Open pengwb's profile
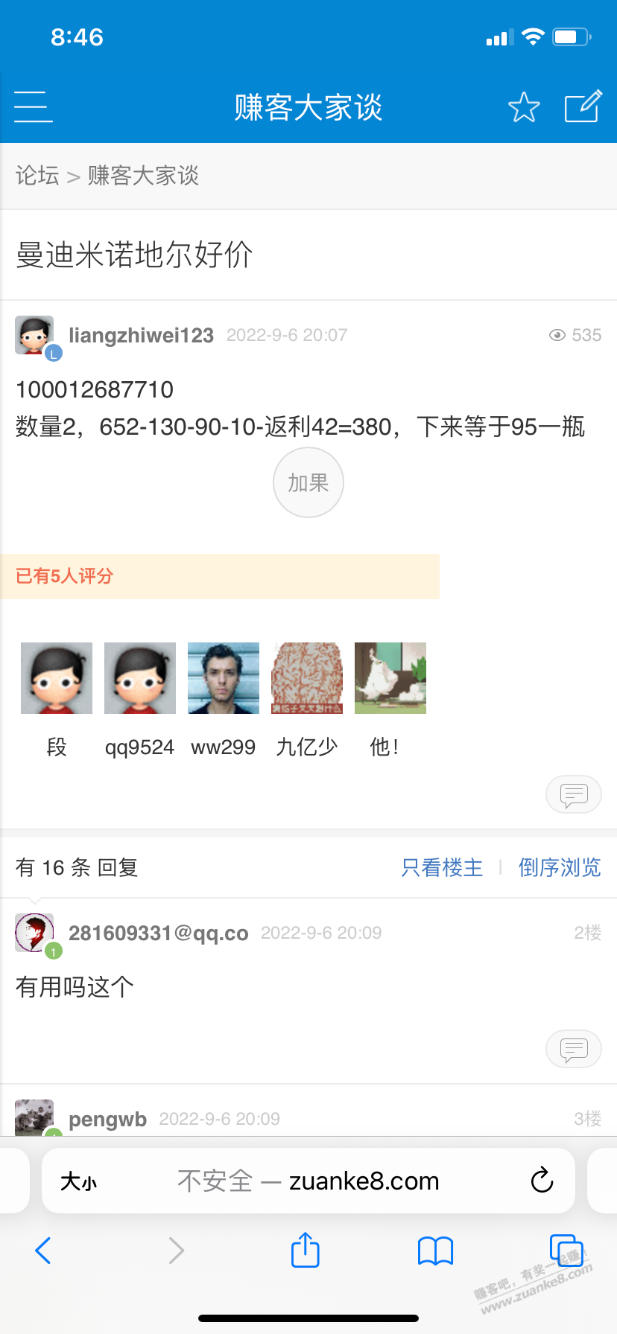 [x=107, y=1119]
